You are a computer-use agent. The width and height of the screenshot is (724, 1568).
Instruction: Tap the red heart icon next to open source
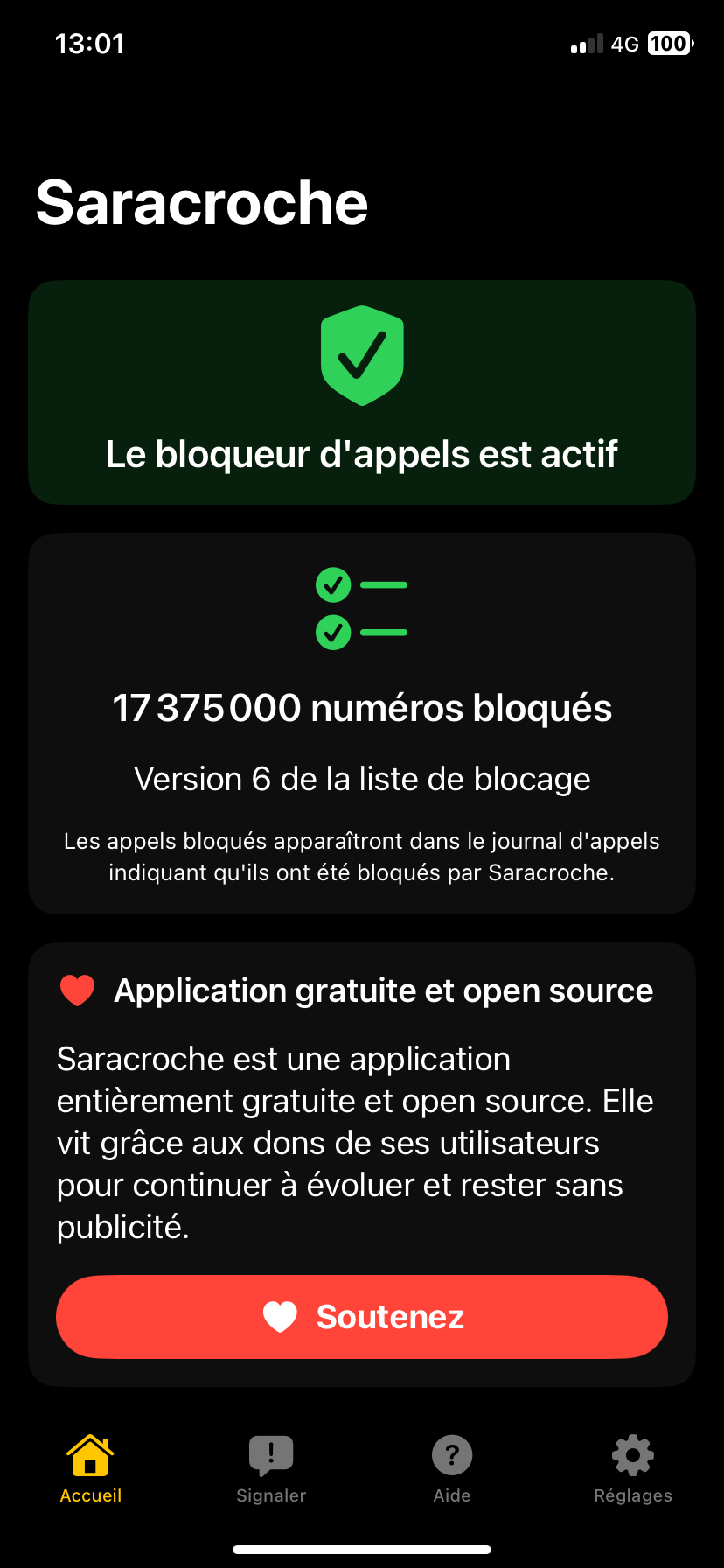click(x=77, y=990)
